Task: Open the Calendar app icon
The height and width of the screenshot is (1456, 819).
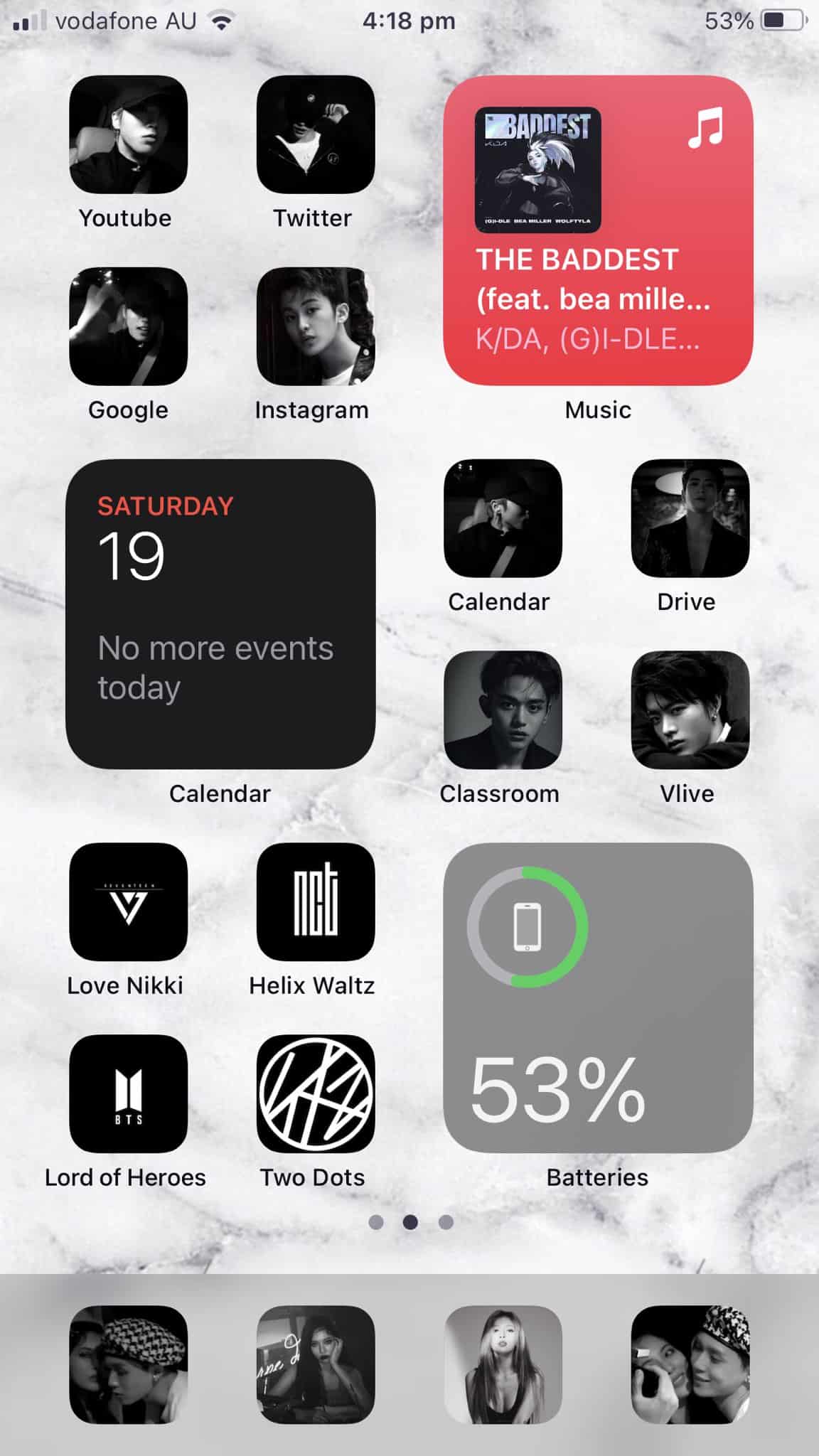Action: coord(503,519)
